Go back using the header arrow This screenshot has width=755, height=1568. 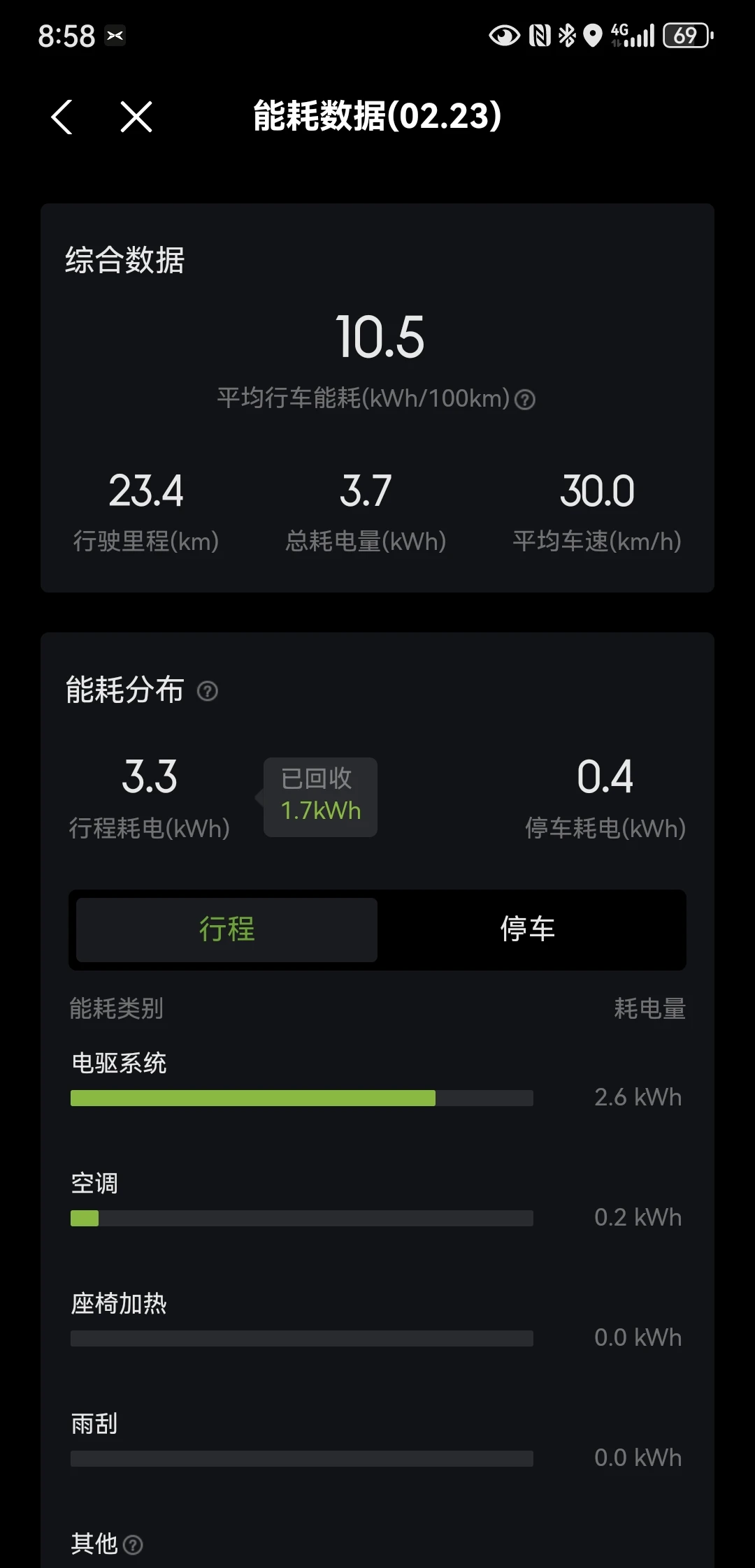(x=62, y=117)
